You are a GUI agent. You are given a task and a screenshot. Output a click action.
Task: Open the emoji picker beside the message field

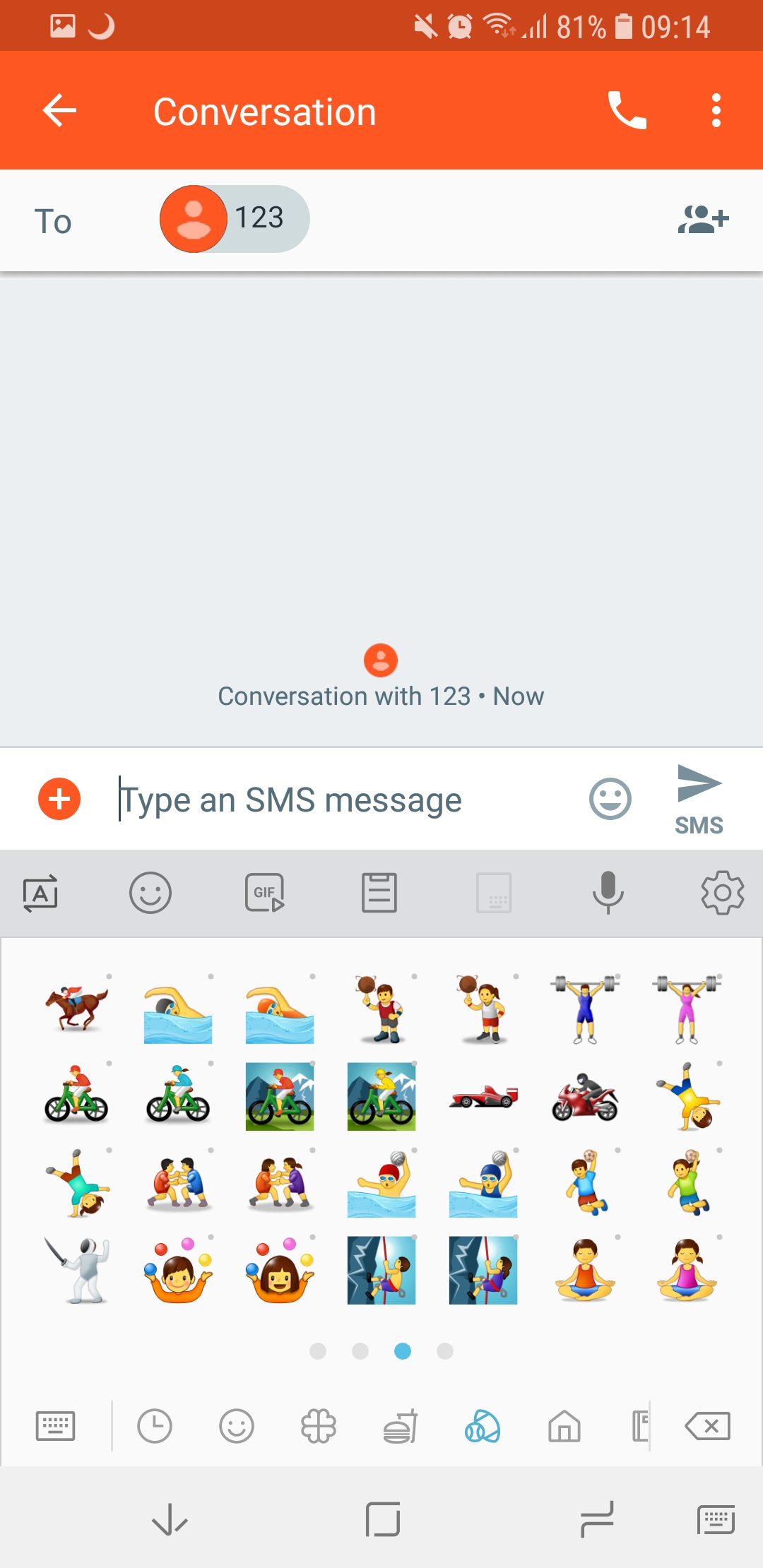pos(610,800)
